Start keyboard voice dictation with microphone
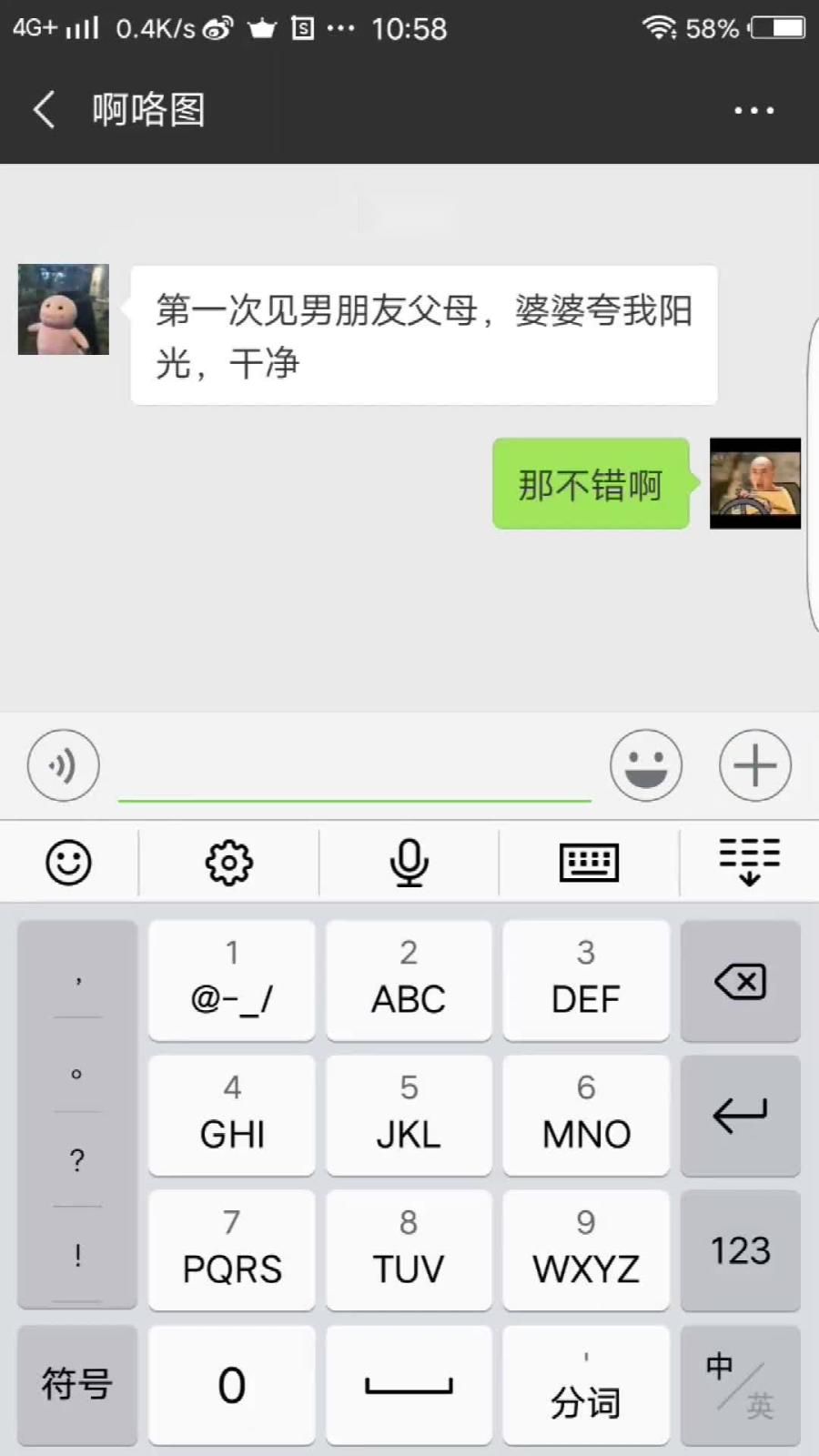This screenshot has height=1456, width=819. click(x=409, y=862)
